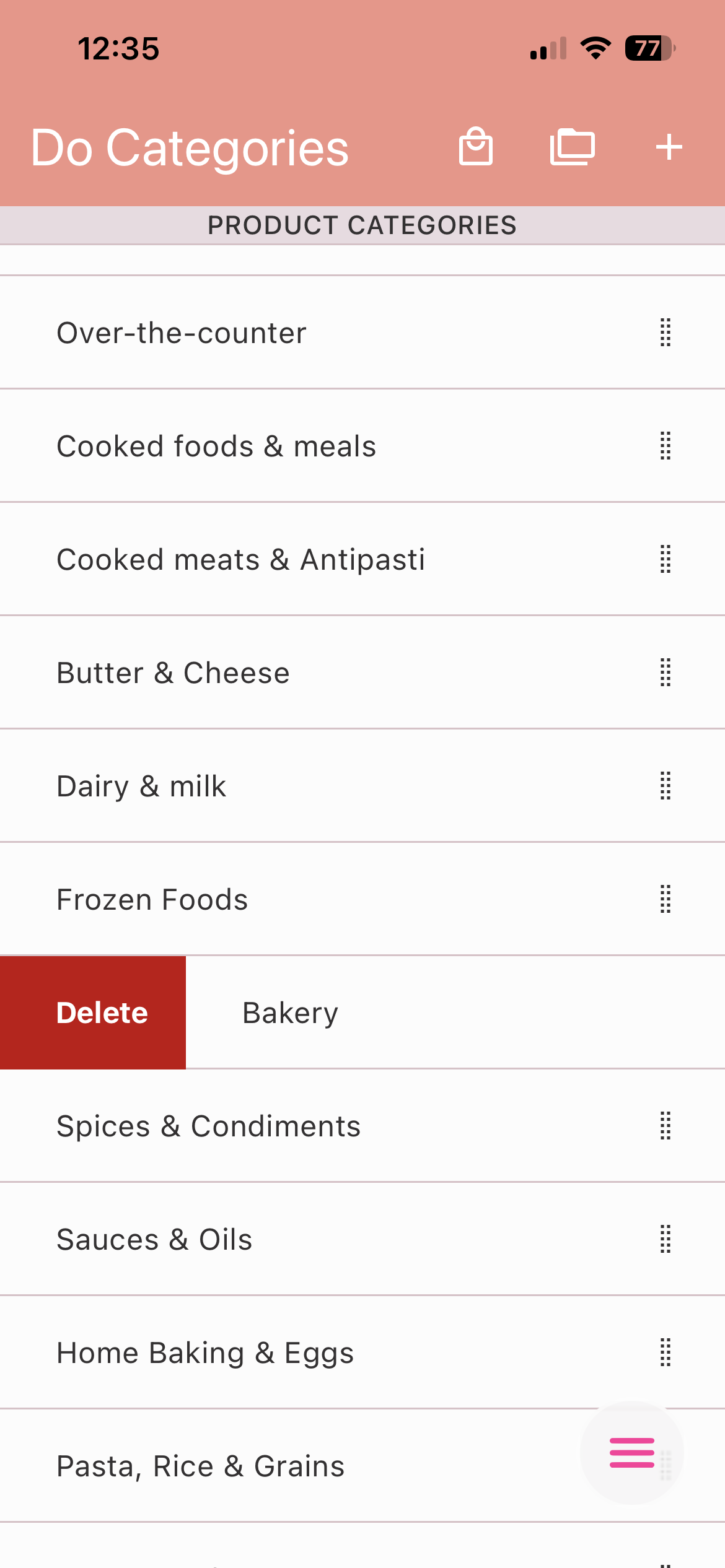Open Home Baking & Eggs
Screen dimensions: 725x1568
click(205, 1353)
